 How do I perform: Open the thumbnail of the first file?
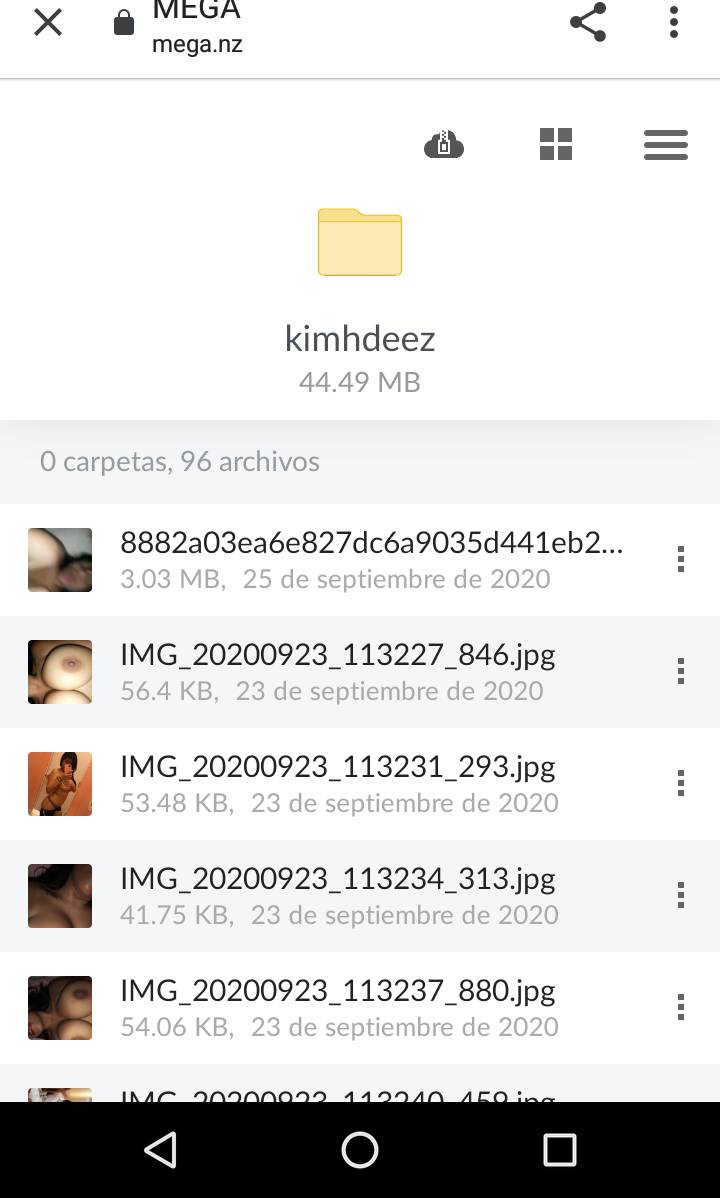pyautogui.click(x=59, y=560)
